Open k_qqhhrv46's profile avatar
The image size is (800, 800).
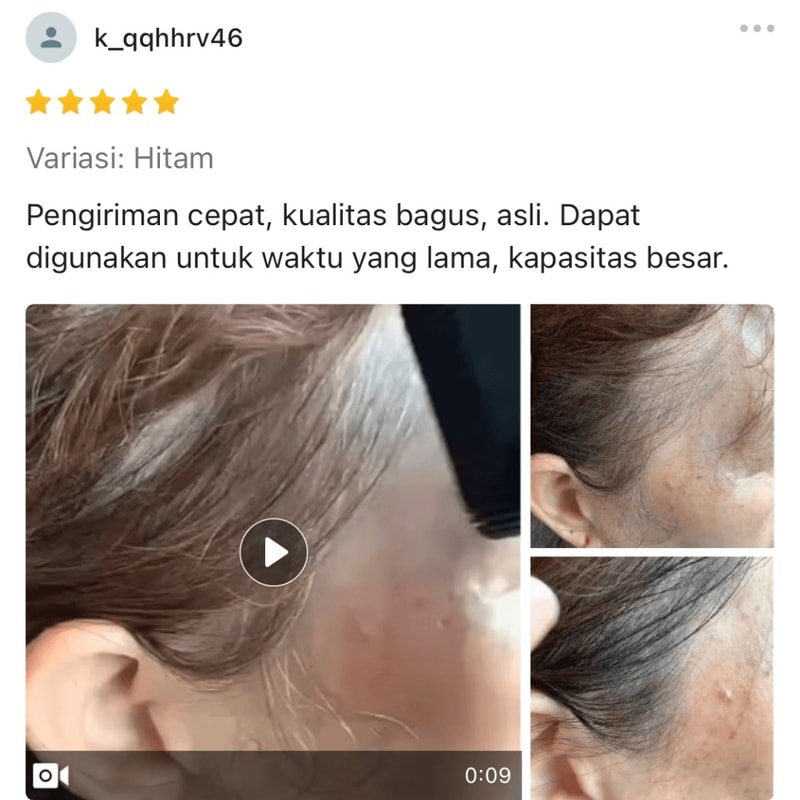51,38
